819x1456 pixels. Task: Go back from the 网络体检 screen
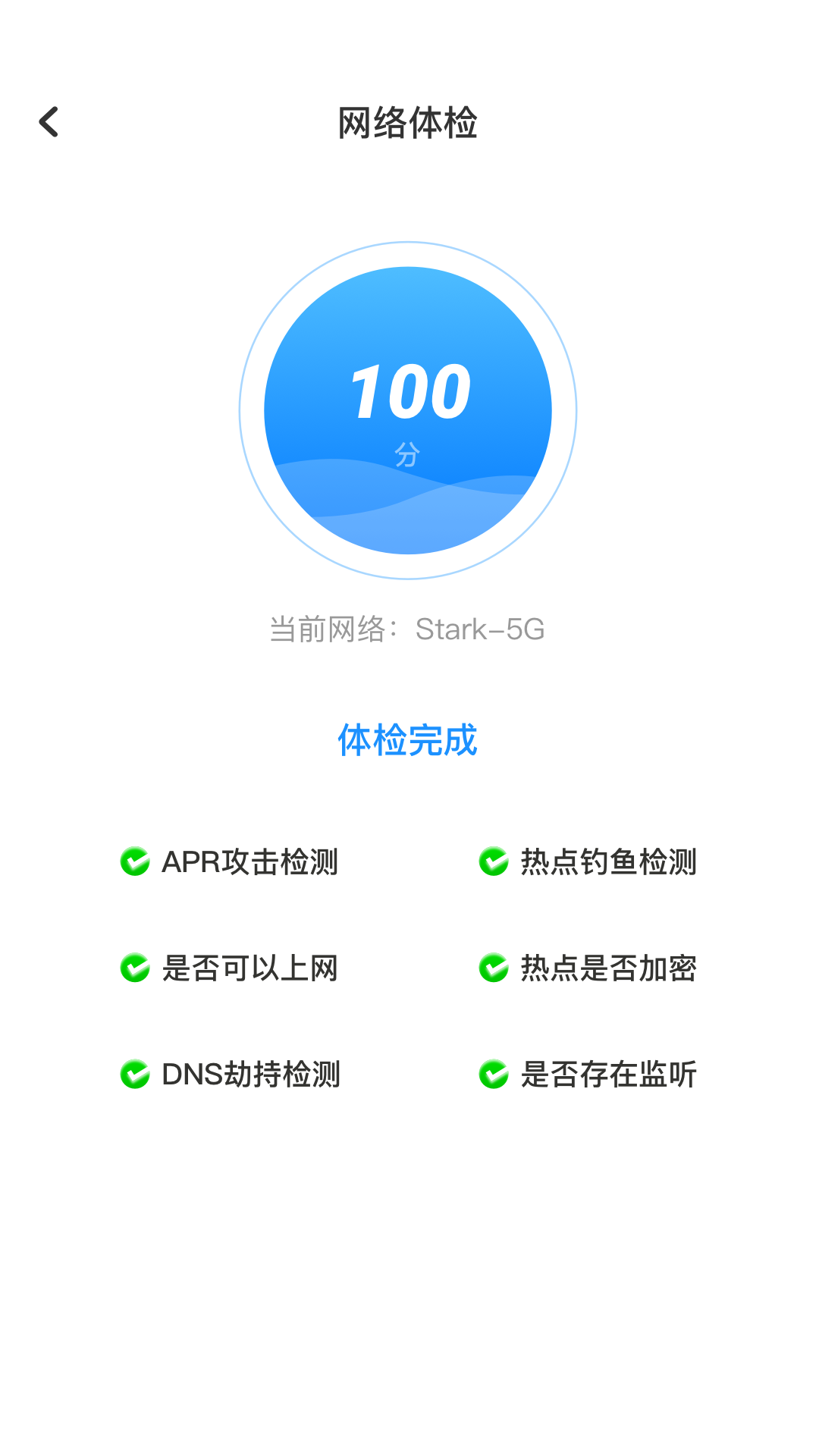coord(49,122)
